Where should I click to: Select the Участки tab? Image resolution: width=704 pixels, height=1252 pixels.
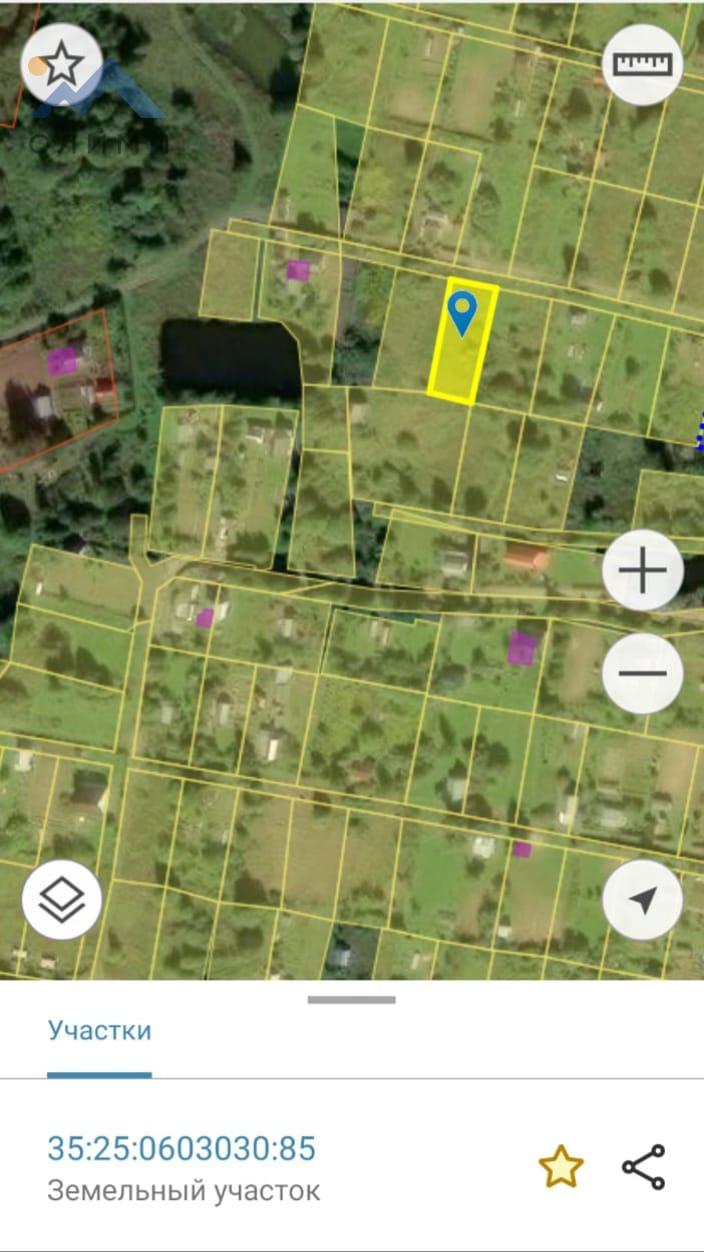(100, 1031)
